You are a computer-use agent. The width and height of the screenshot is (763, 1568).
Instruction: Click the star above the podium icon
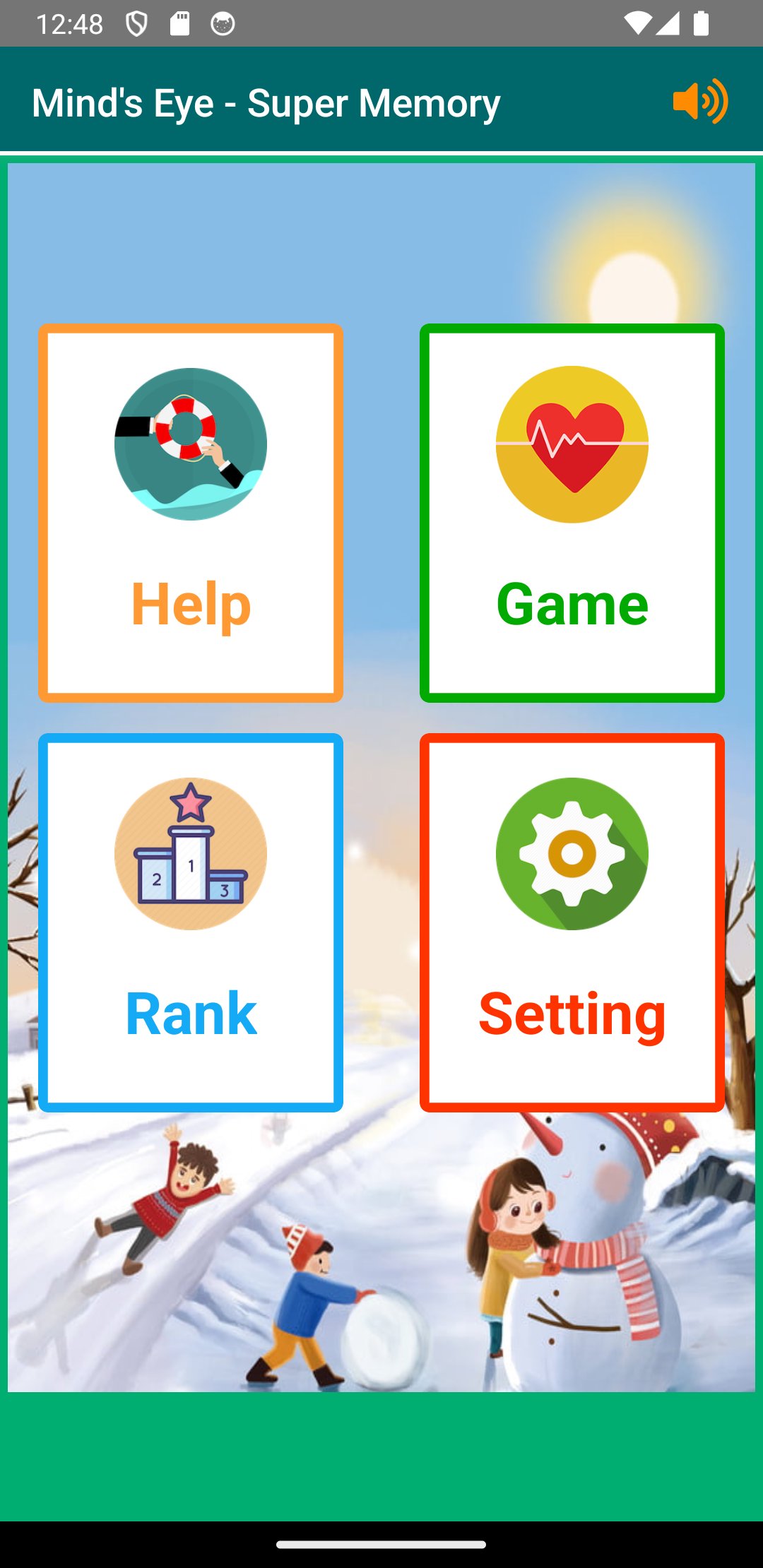189,800
